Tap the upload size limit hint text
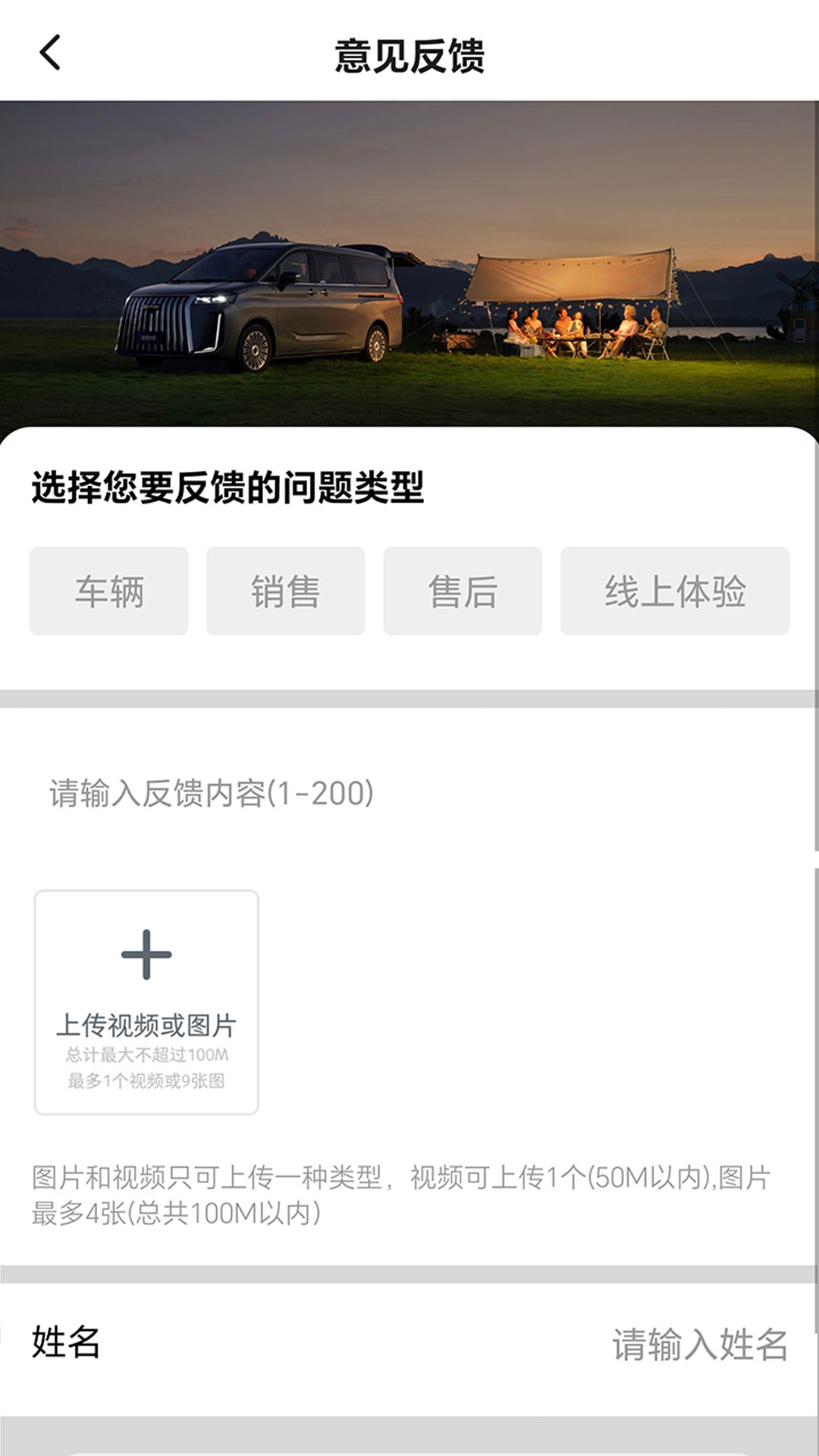This screenshot has width=819, height=1456. coord(146,1053)
